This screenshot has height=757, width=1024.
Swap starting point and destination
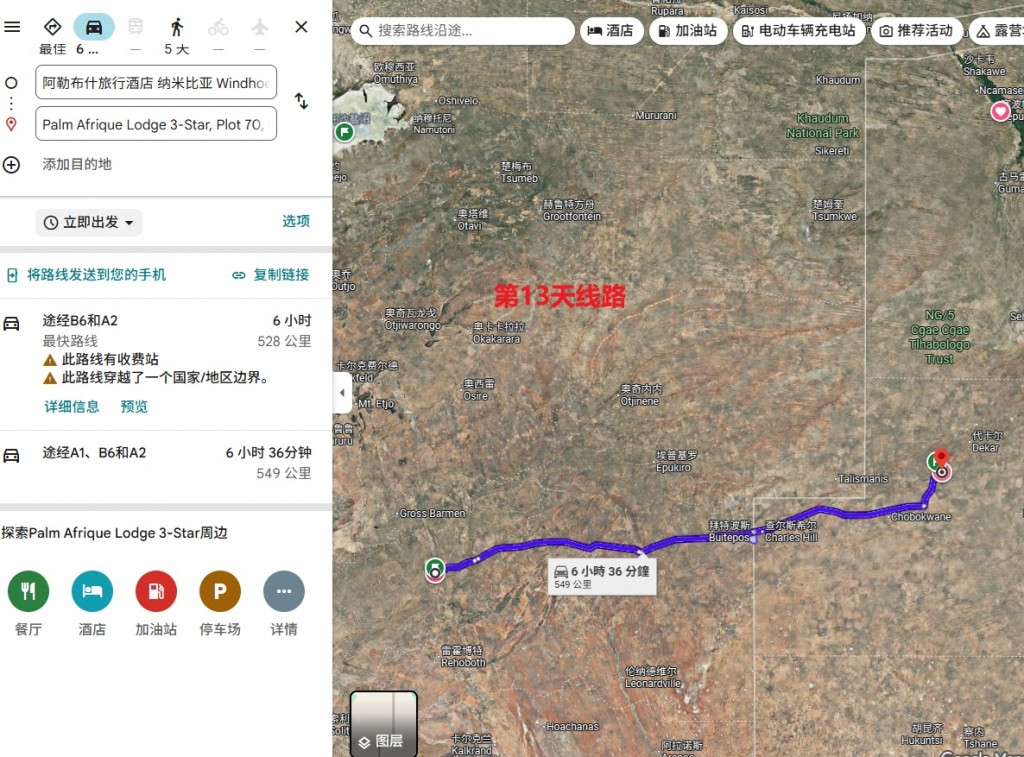[301, 101]
